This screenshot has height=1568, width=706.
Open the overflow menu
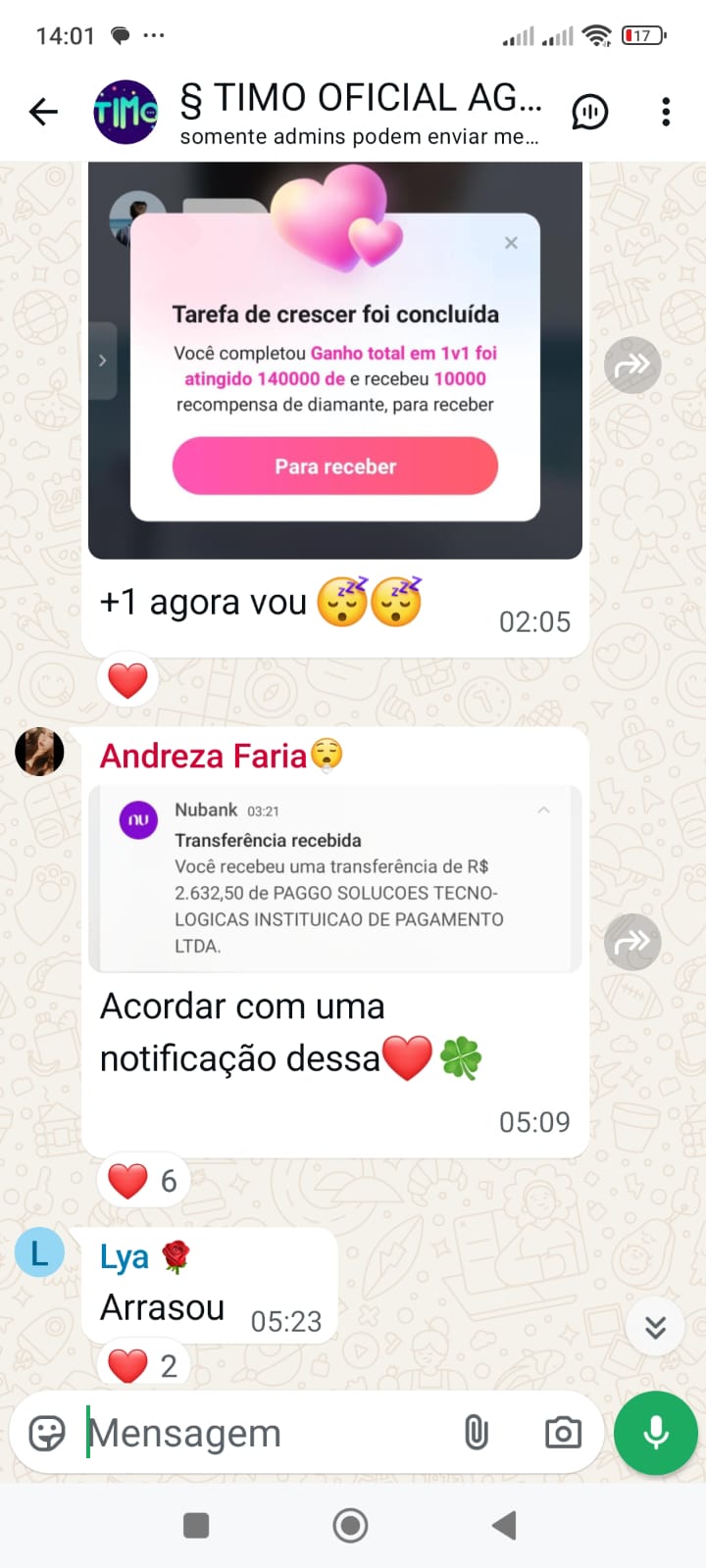[666, 112]
